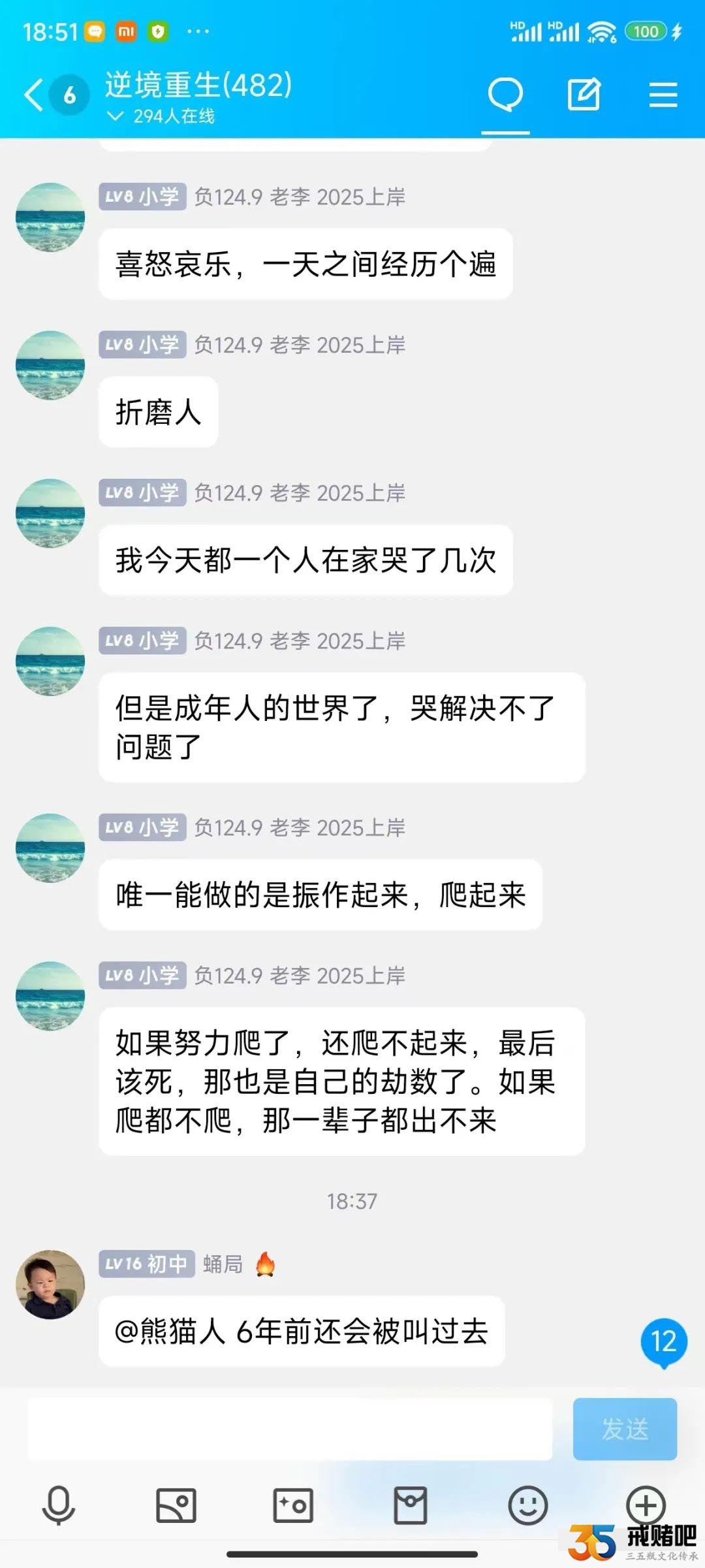Go back from the group chat
Viewport: 705px width, 1568px height.
tap(34, 95)
